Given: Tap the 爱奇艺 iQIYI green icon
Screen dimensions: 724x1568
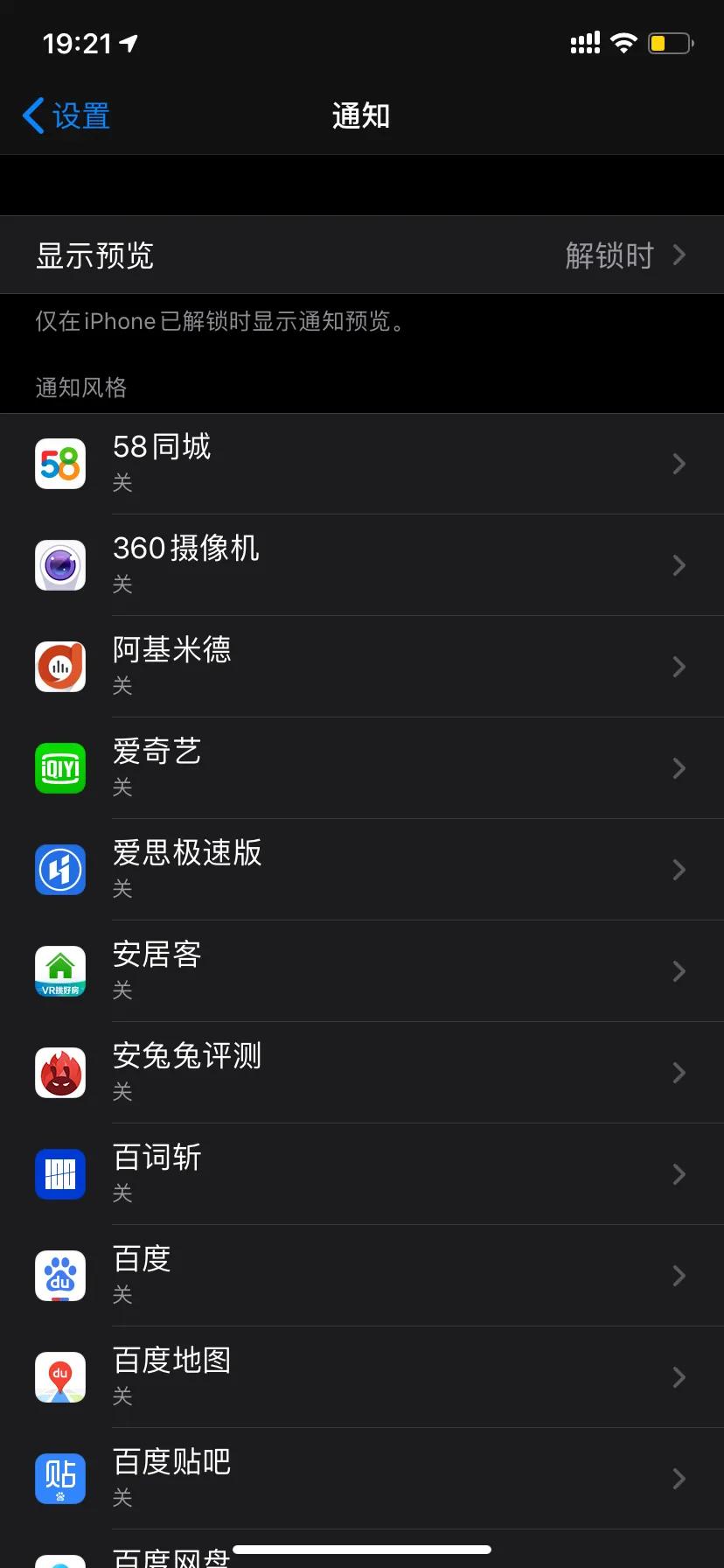Looking at the screenshot, I should pos(59,768).
